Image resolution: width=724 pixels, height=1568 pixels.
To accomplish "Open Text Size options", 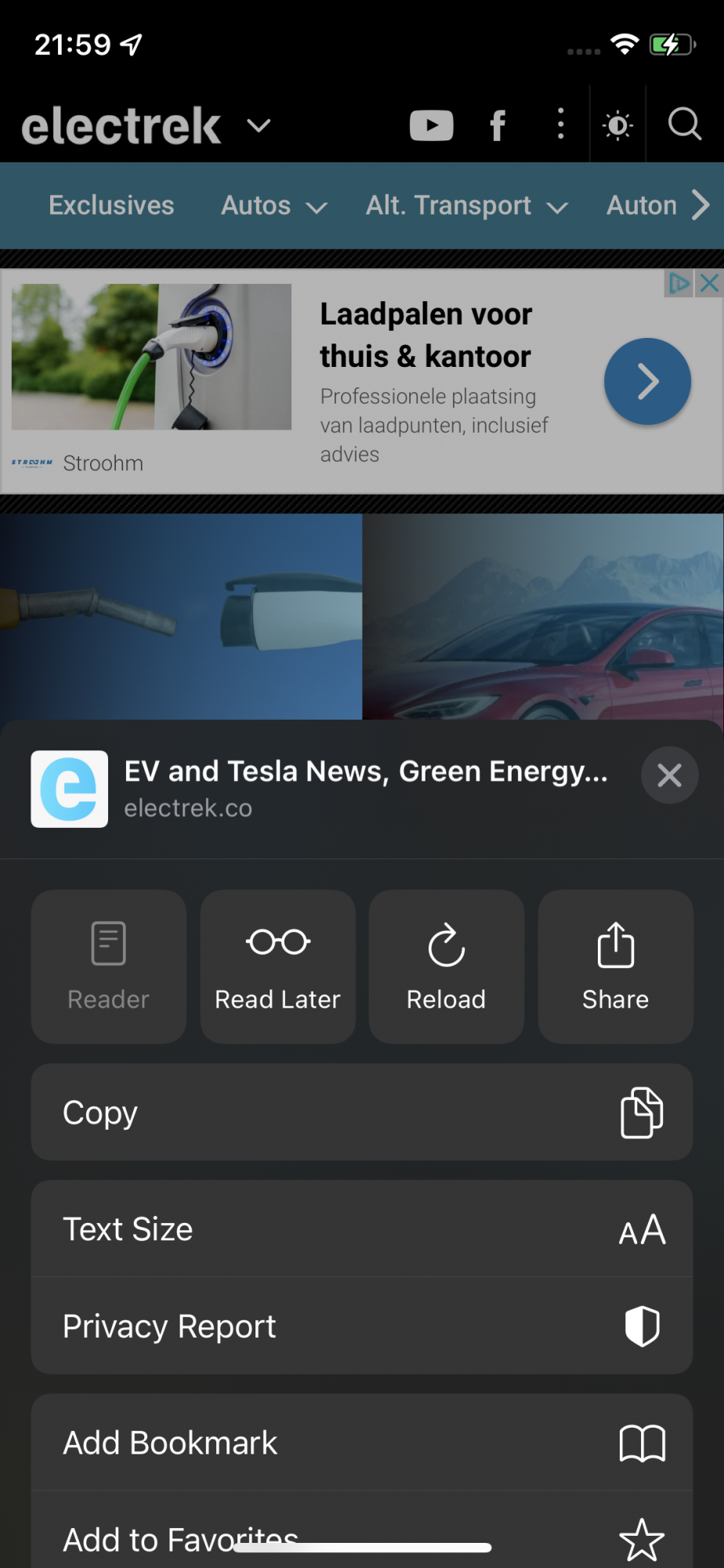I will [x=362, y=1229].
